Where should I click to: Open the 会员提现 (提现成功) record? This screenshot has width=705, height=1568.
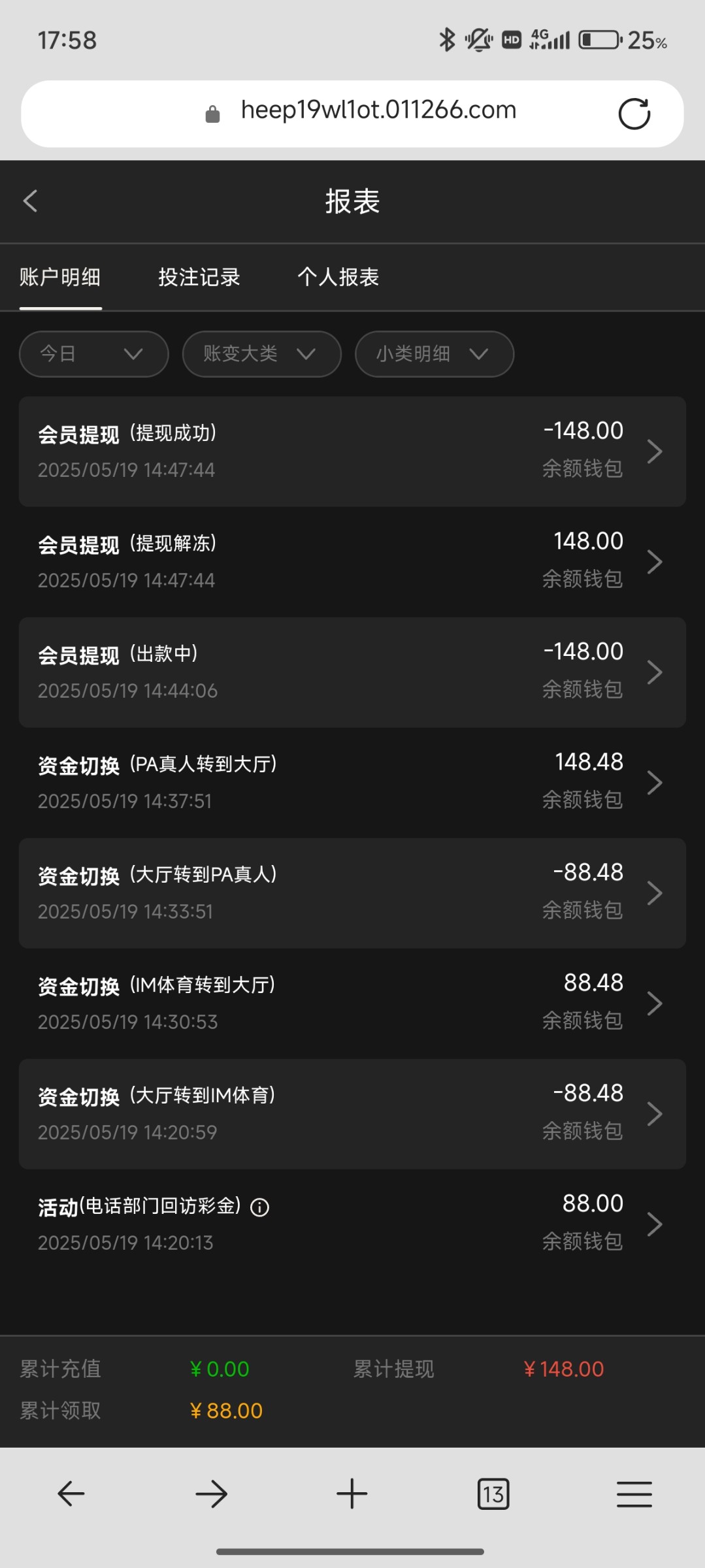[352, 451]
